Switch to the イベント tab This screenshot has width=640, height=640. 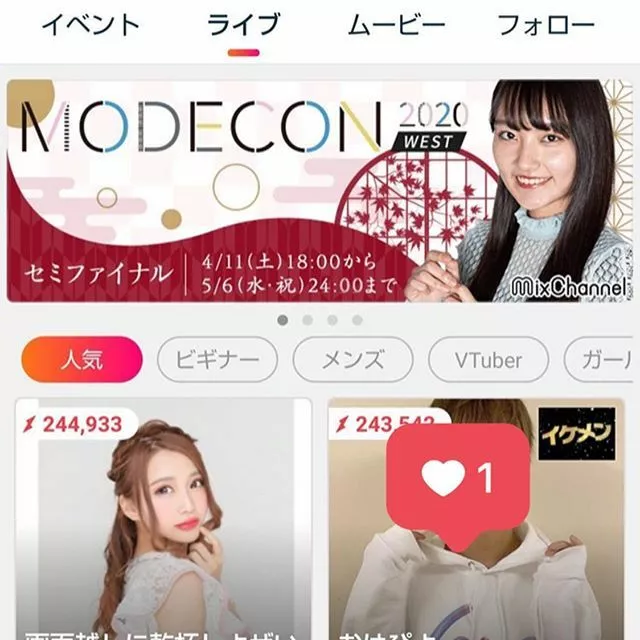(x=90, y=25)
